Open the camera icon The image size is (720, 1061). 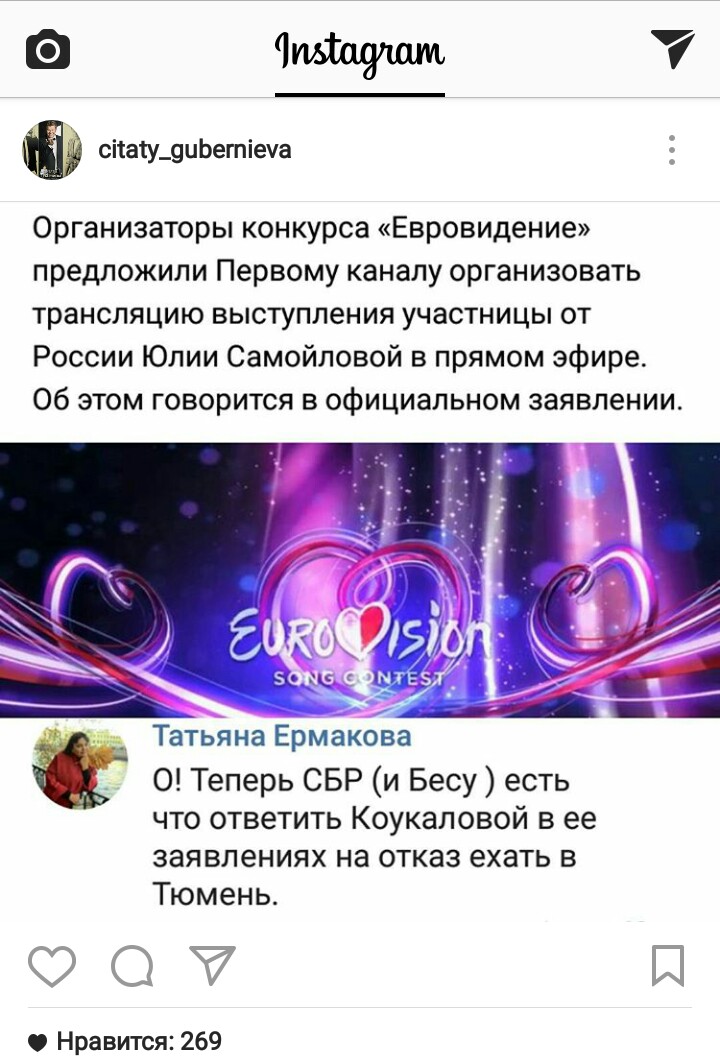pyautogui.click(x=48, y=49)
